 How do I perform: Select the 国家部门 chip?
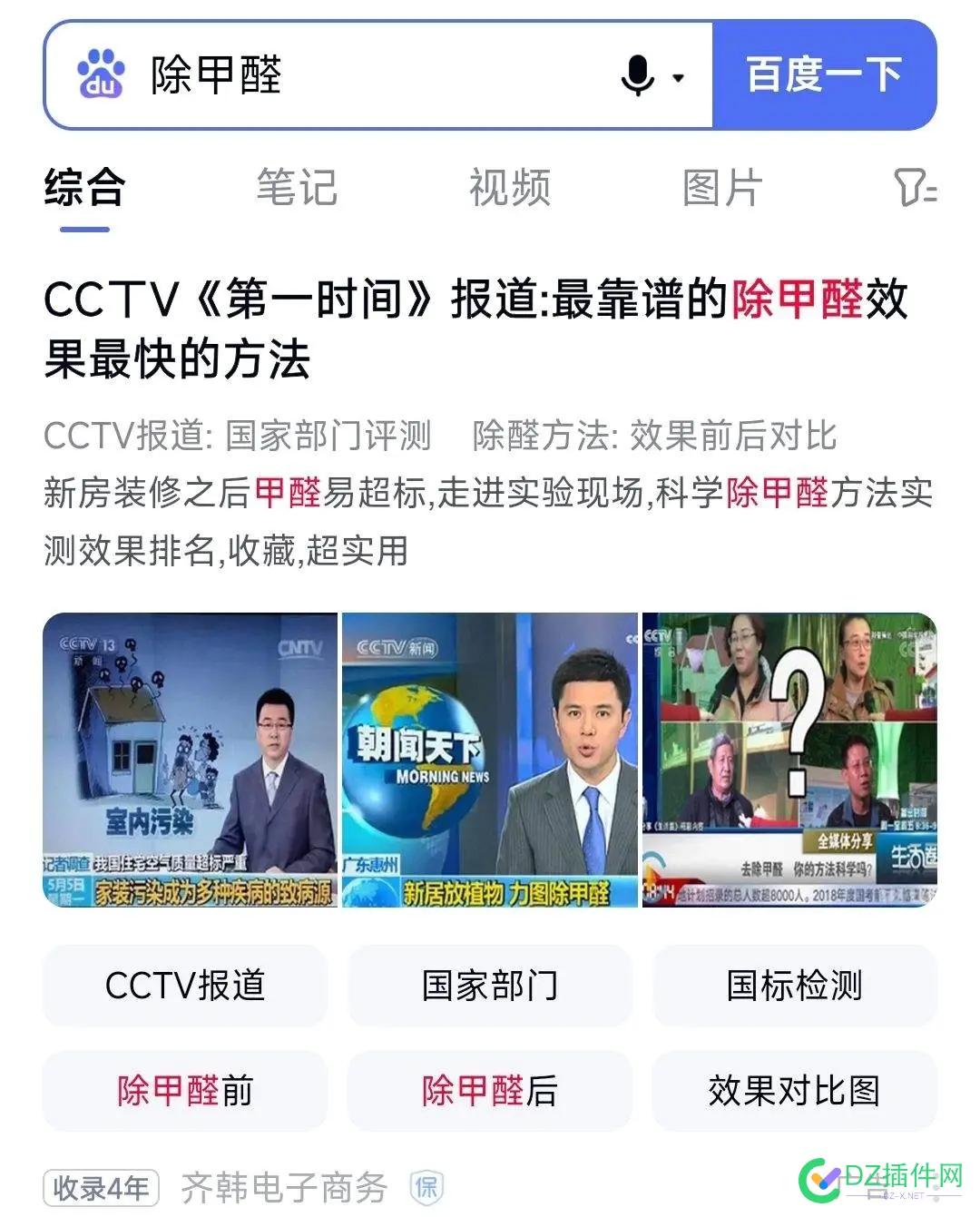[490, 986]
